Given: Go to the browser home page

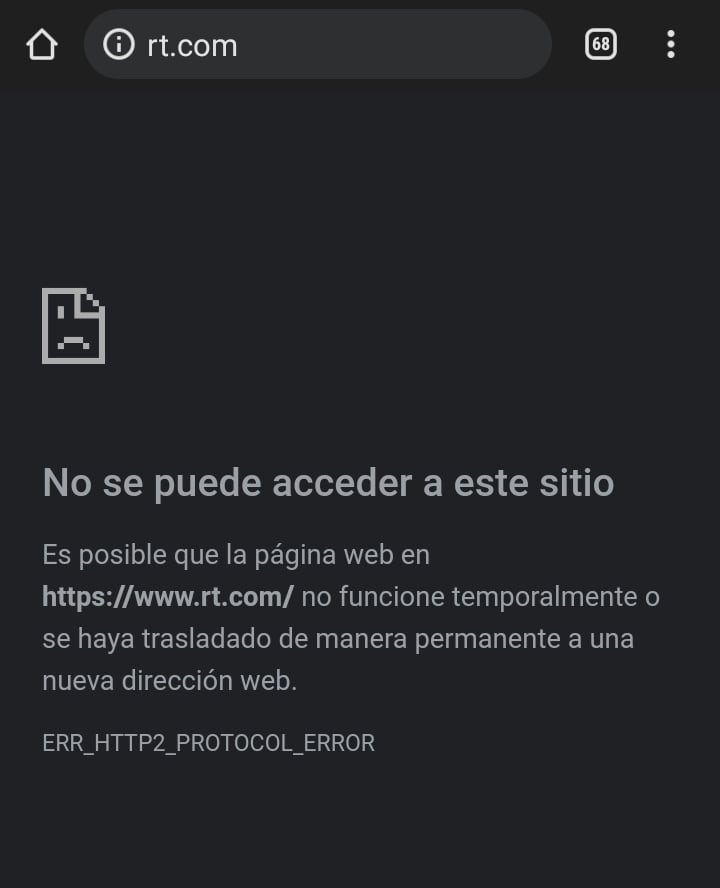Looking at the screenshot, I should (41, 45).
